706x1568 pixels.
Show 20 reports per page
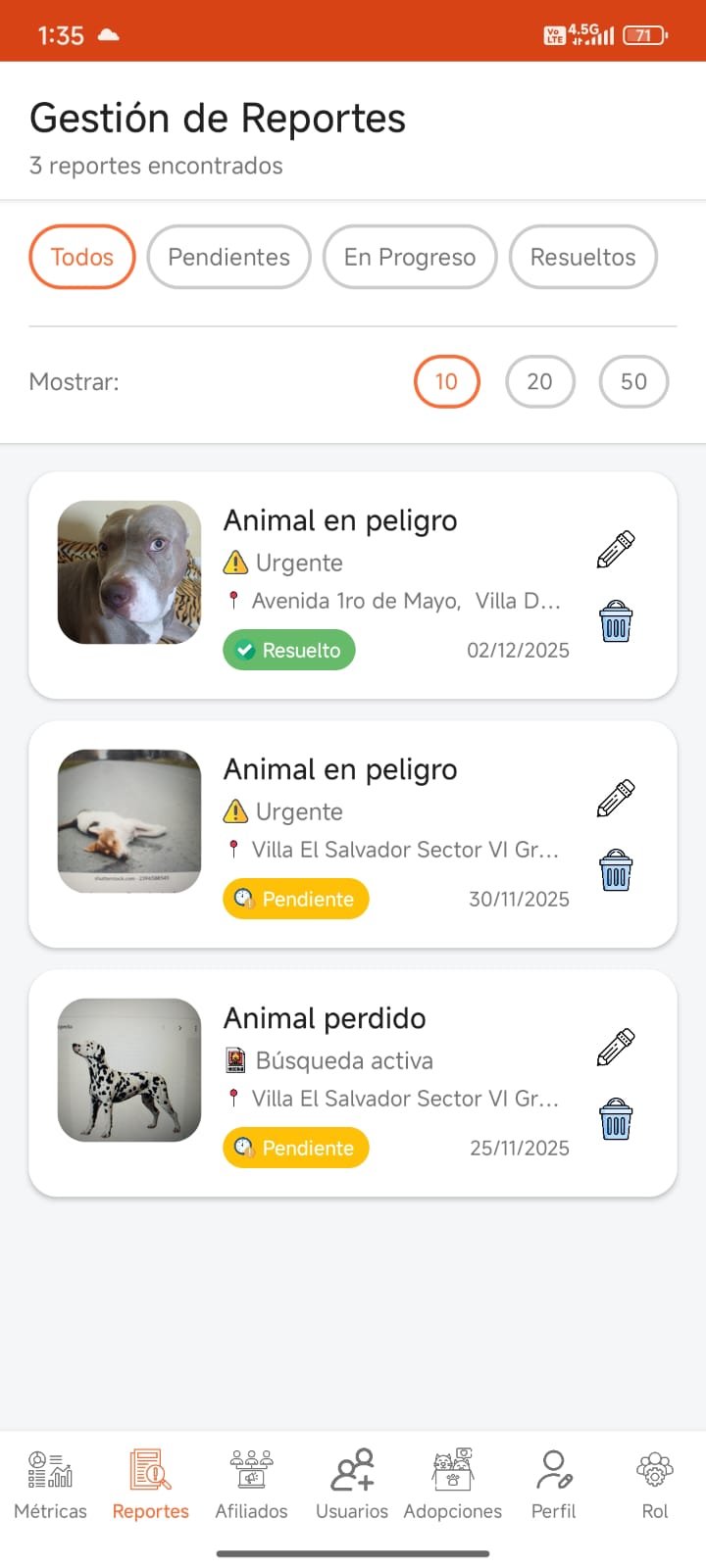tap(540, 381)
